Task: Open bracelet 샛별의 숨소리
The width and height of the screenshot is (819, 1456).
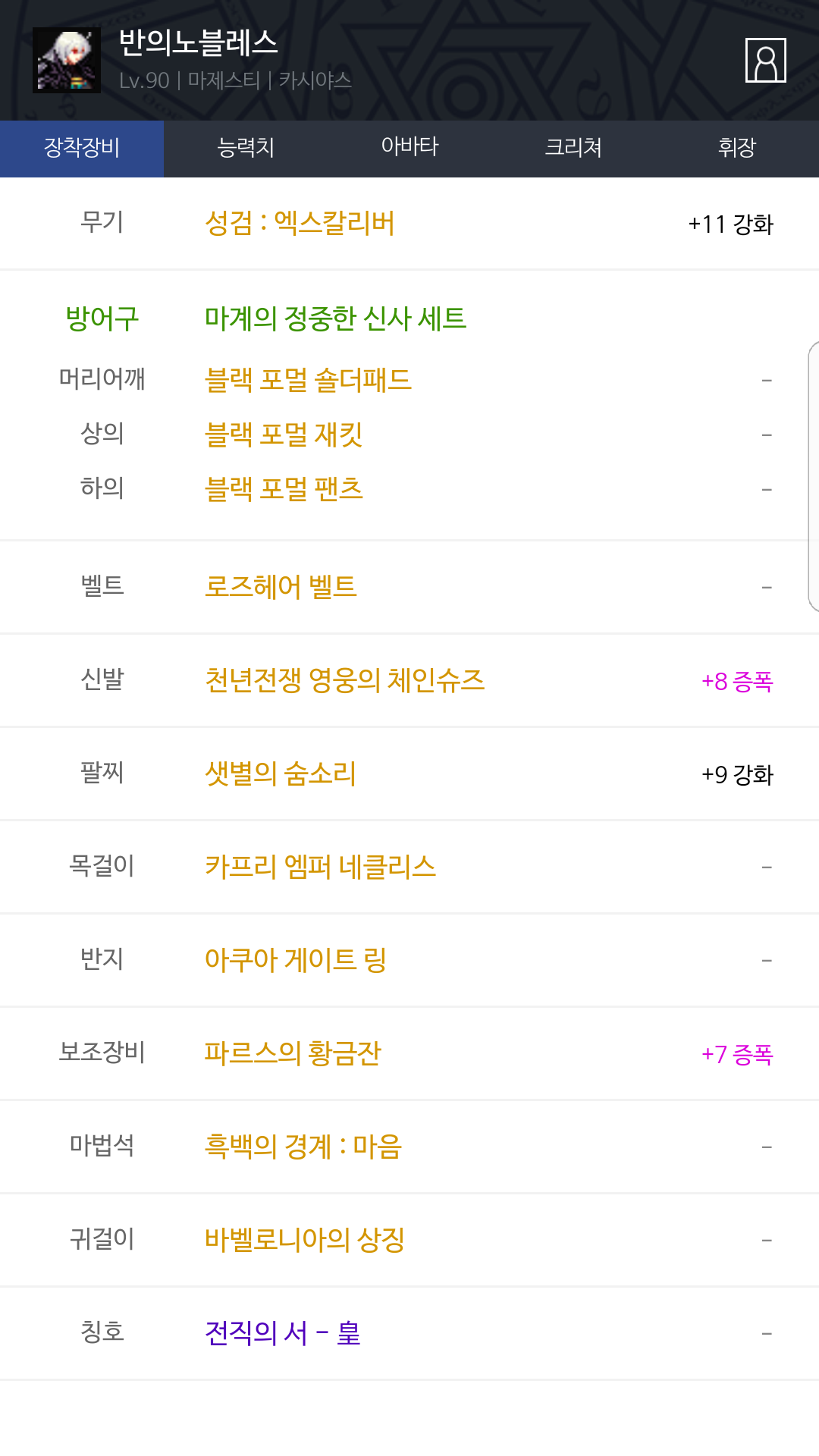Action: [x=281, y=773]
